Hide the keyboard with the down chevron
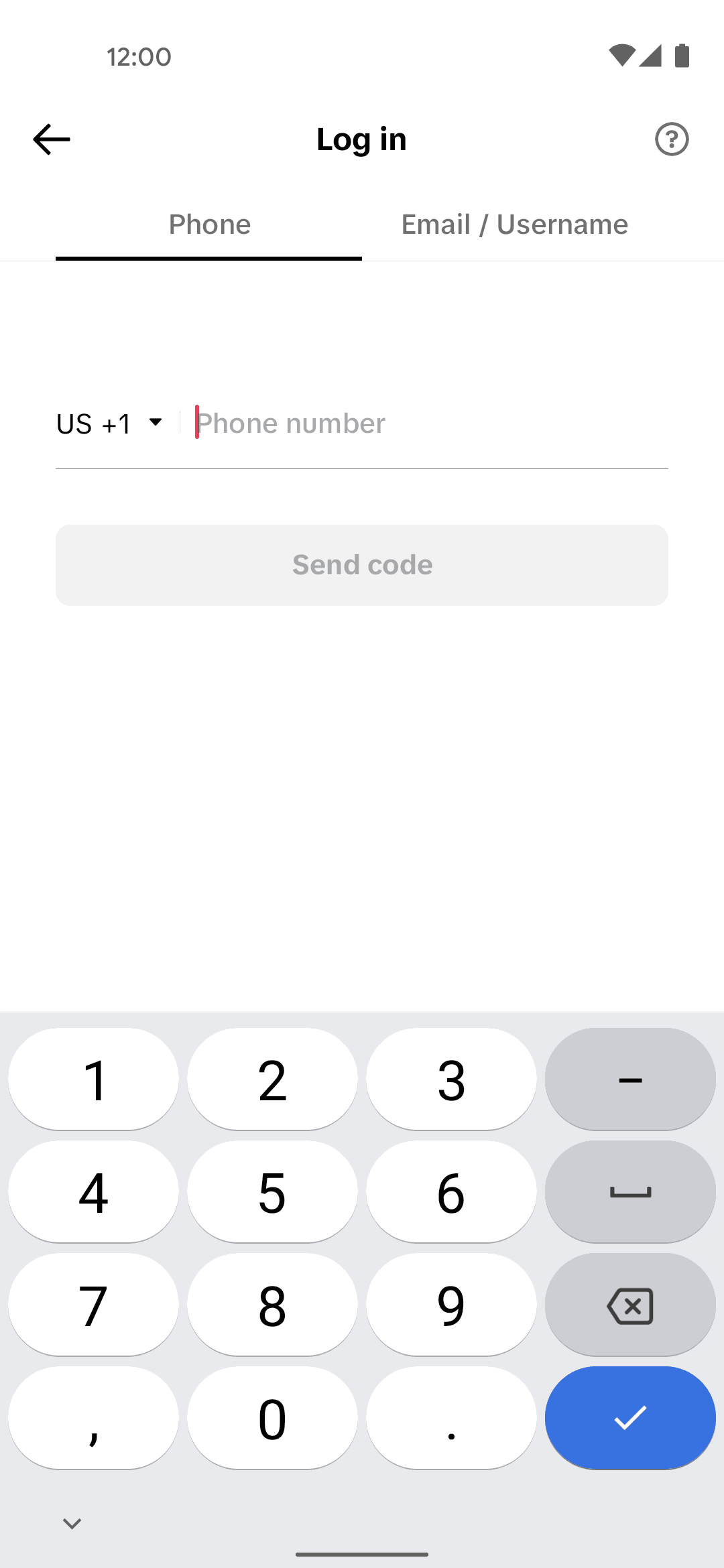The height and width of the screenshot is (1568, 724). pos(72,1524)
